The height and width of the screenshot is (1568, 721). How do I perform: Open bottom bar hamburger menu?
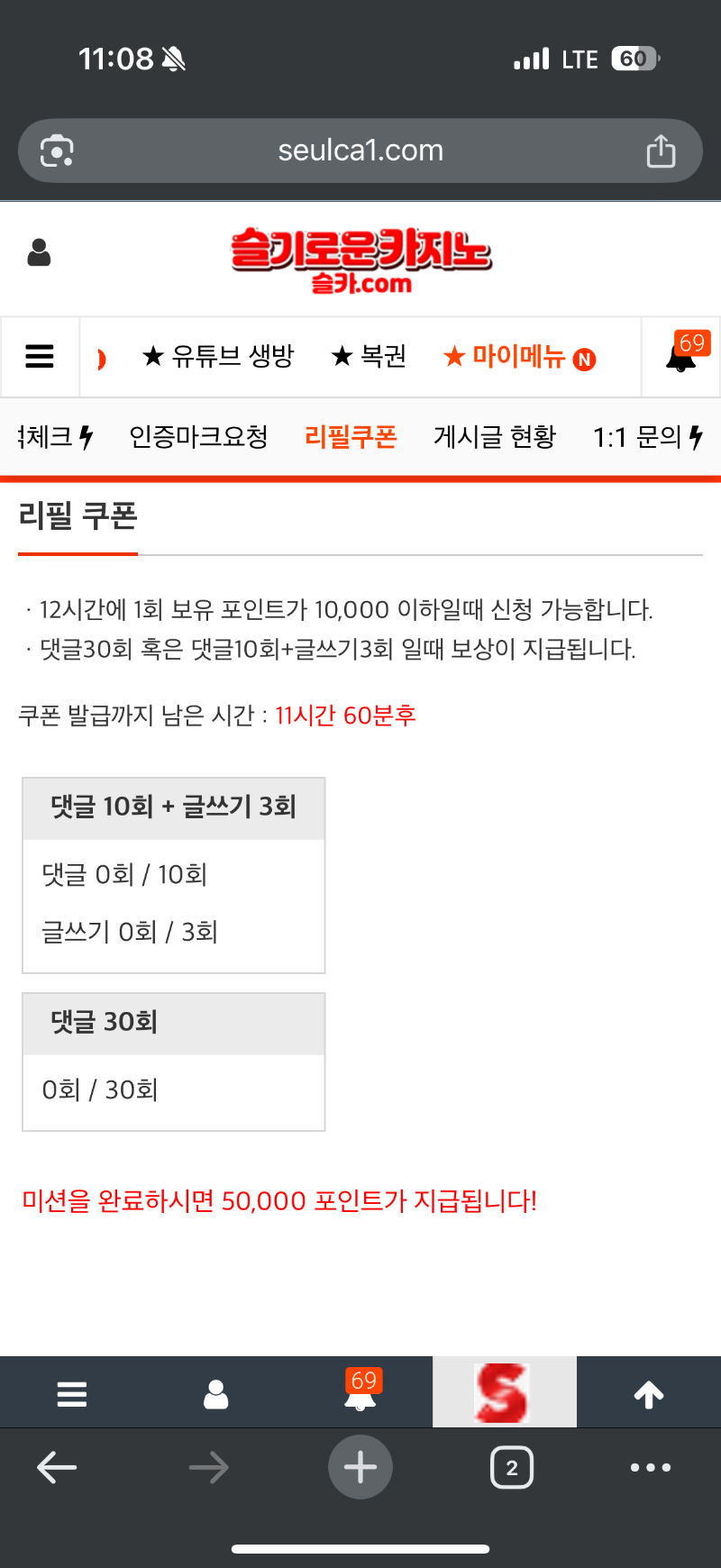(72, 1394)
